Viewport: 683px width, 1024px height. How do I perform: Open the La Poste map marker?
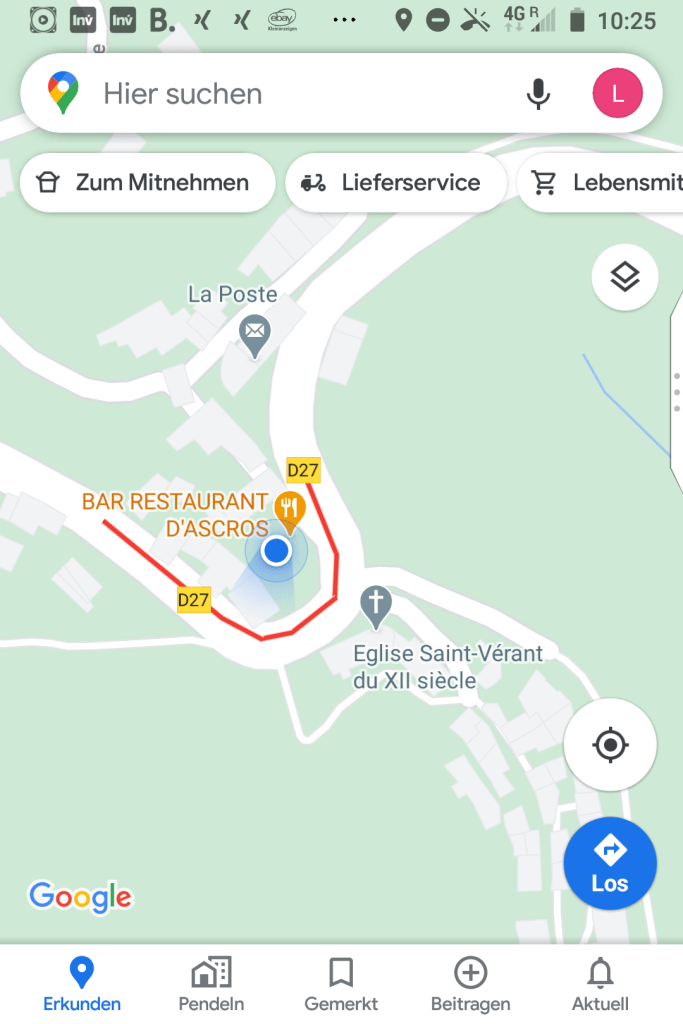coord(256,333)
